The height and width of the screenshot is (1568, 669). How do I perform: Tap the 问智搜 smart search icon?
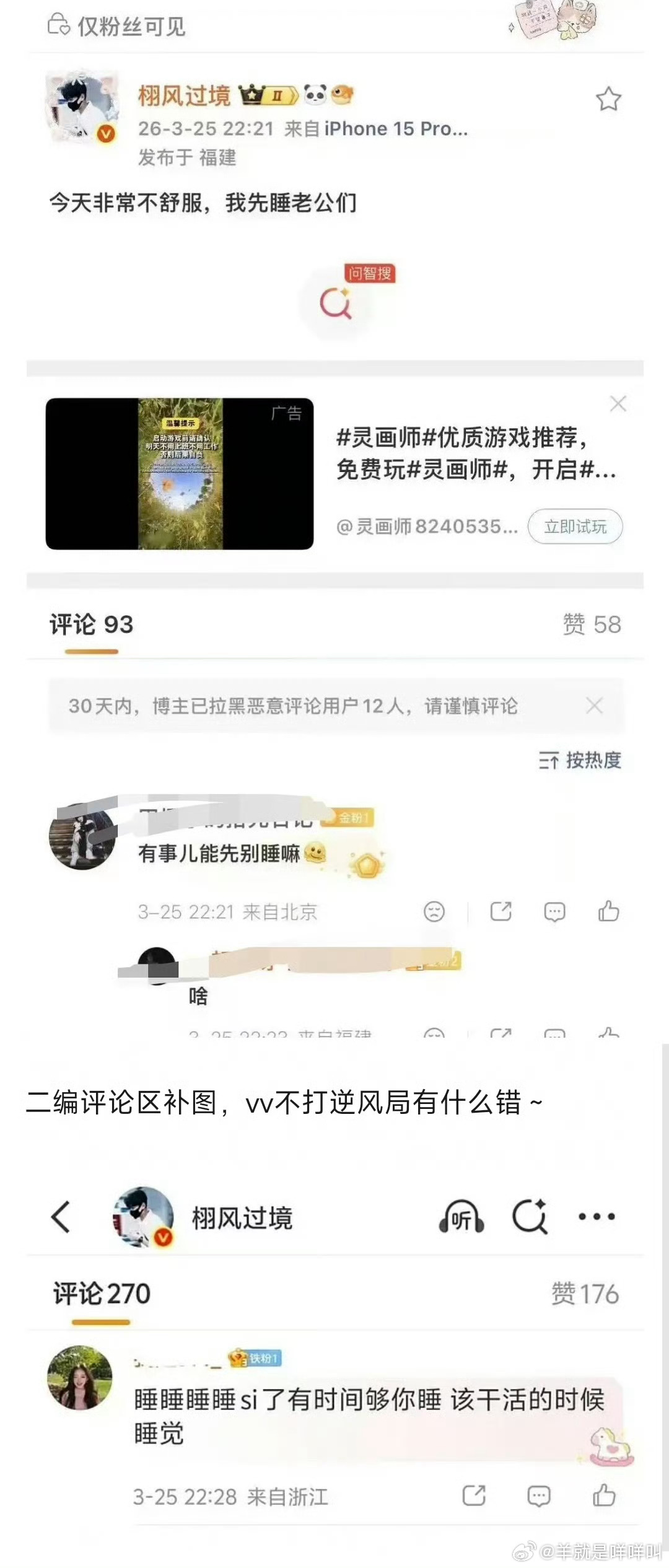pos(334,303)
